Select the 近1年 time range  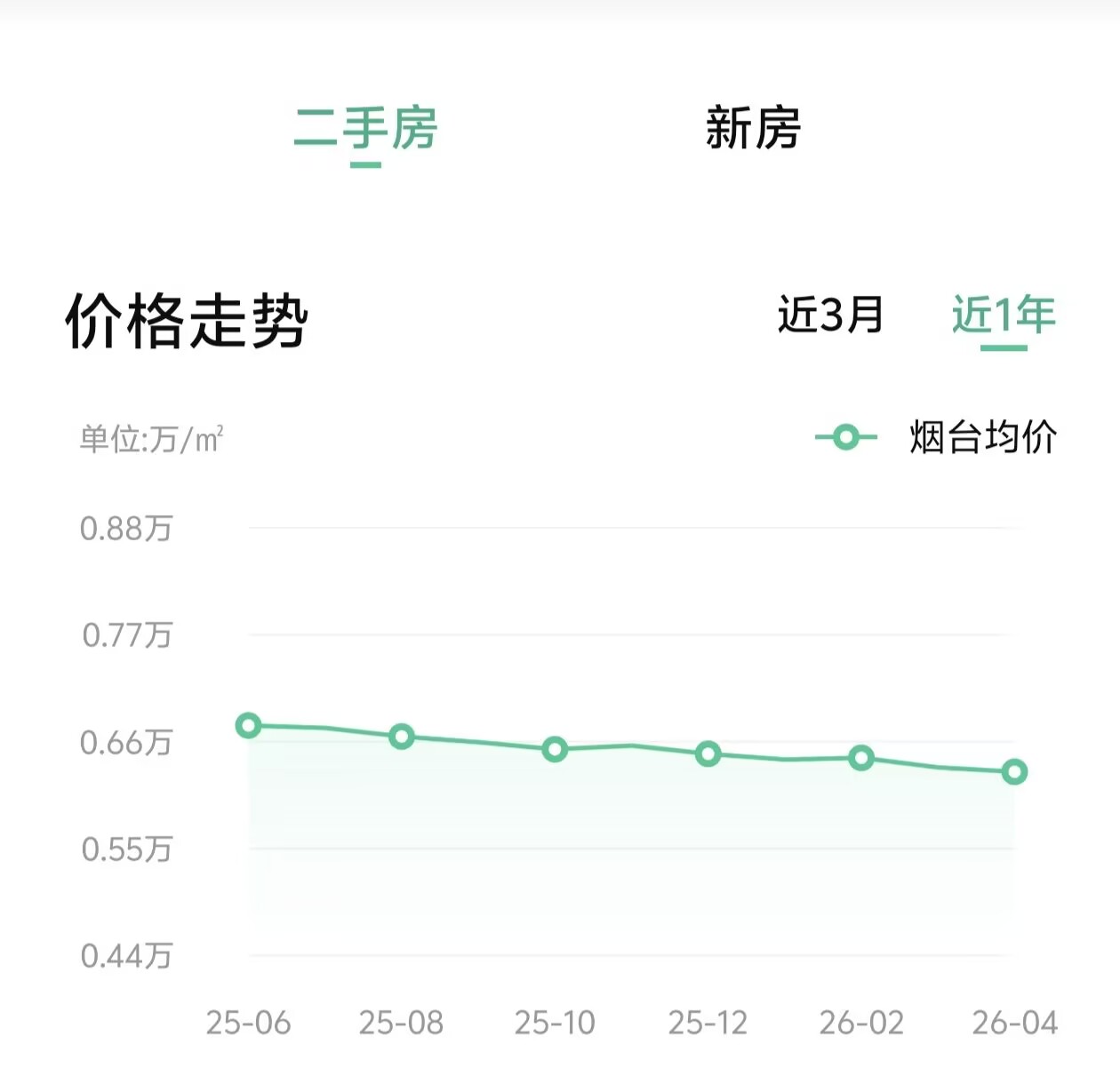pos(1004,315)
